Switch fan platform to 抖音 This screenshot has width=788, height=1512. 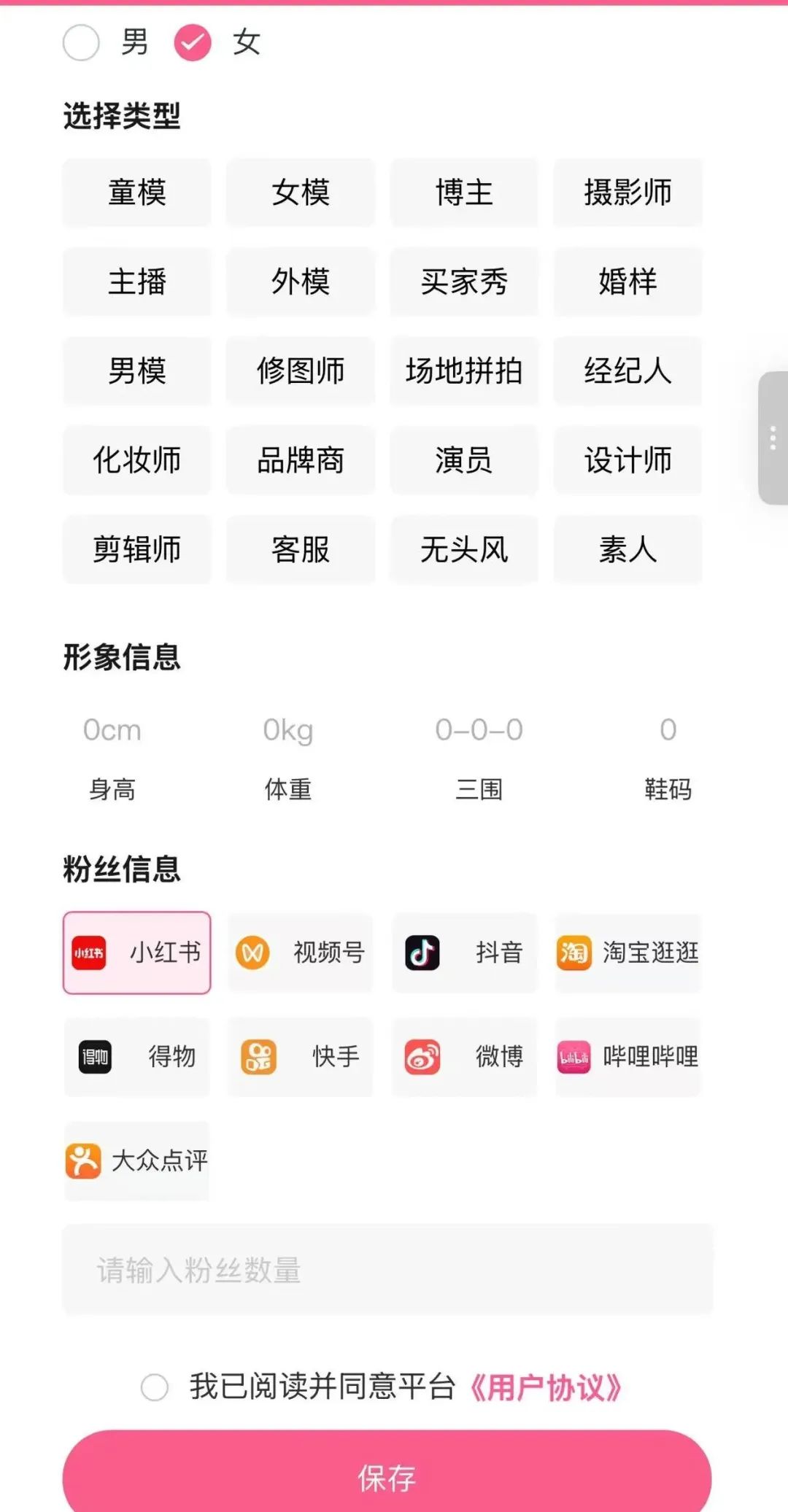[x=464, y=953]
